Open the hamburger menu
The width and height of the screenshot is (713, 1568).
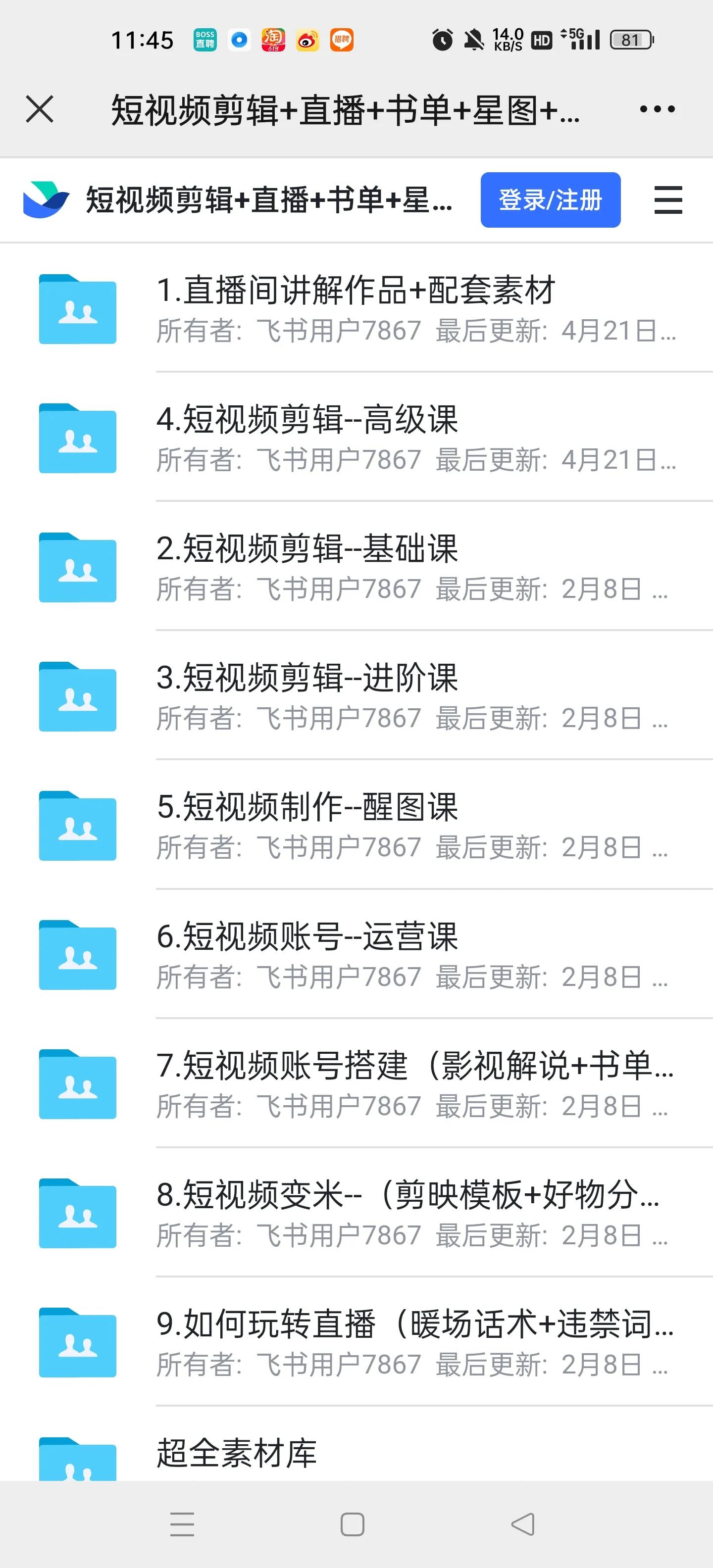pos(668,200)
